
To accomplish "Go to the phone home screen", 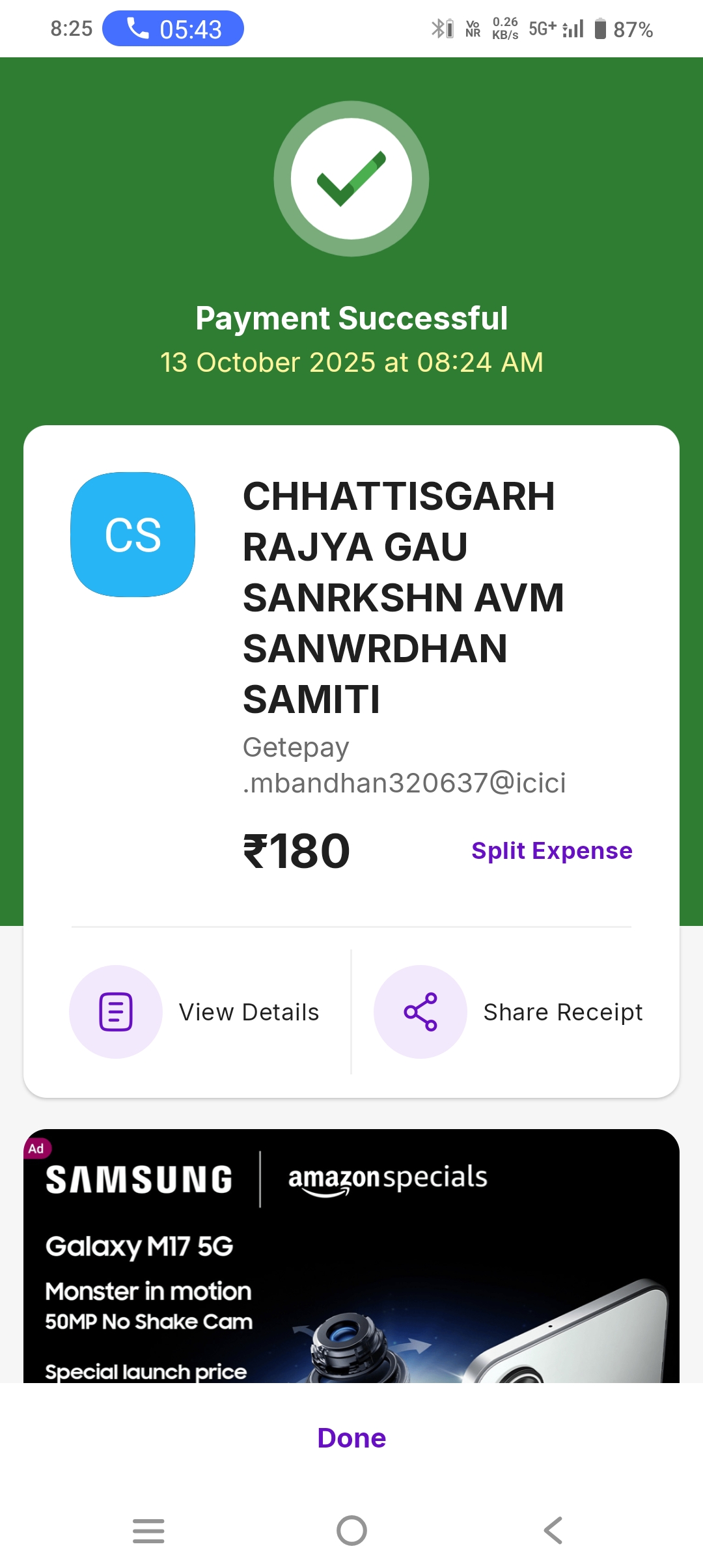I will (351, 1530).
